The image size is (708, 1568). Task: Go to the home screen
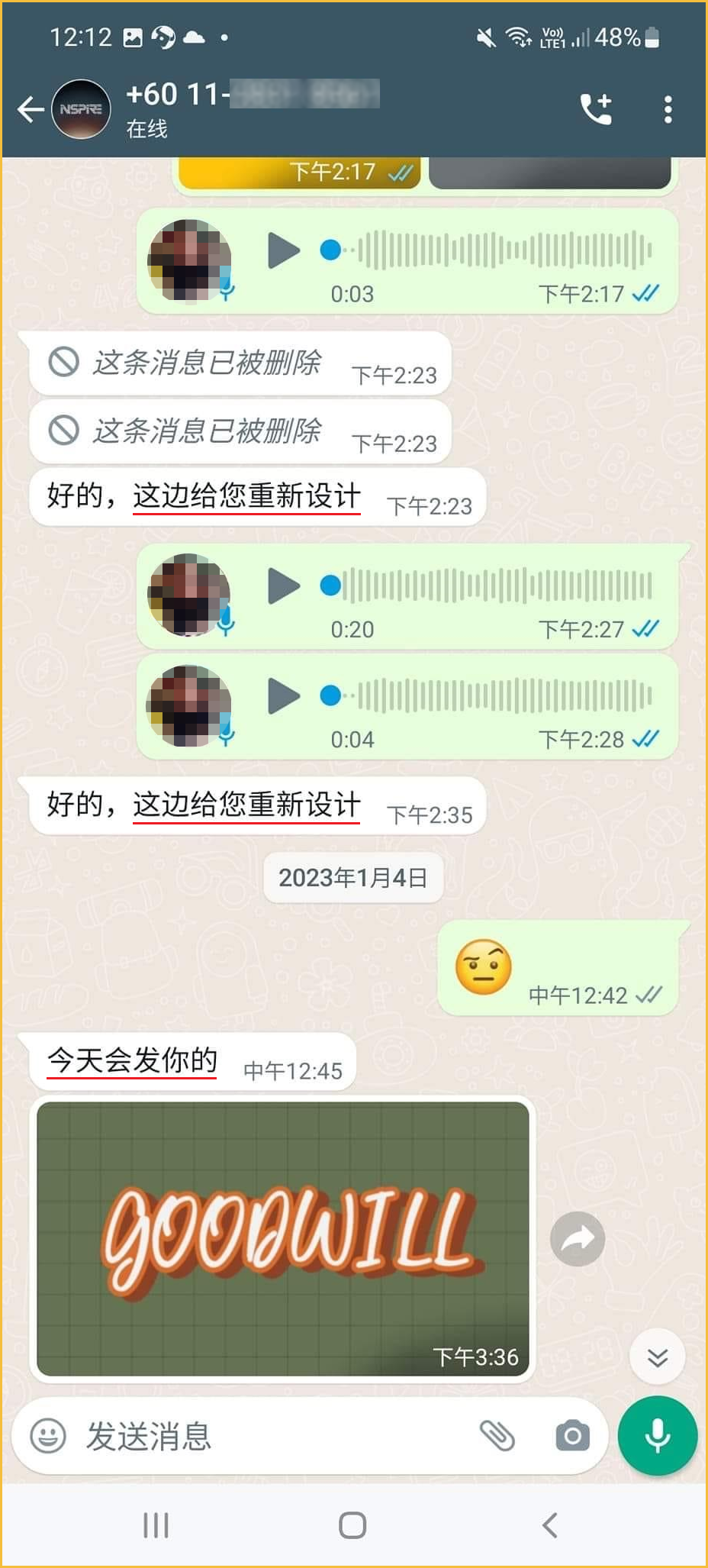pyautogui.click(x=352, y=1525)
